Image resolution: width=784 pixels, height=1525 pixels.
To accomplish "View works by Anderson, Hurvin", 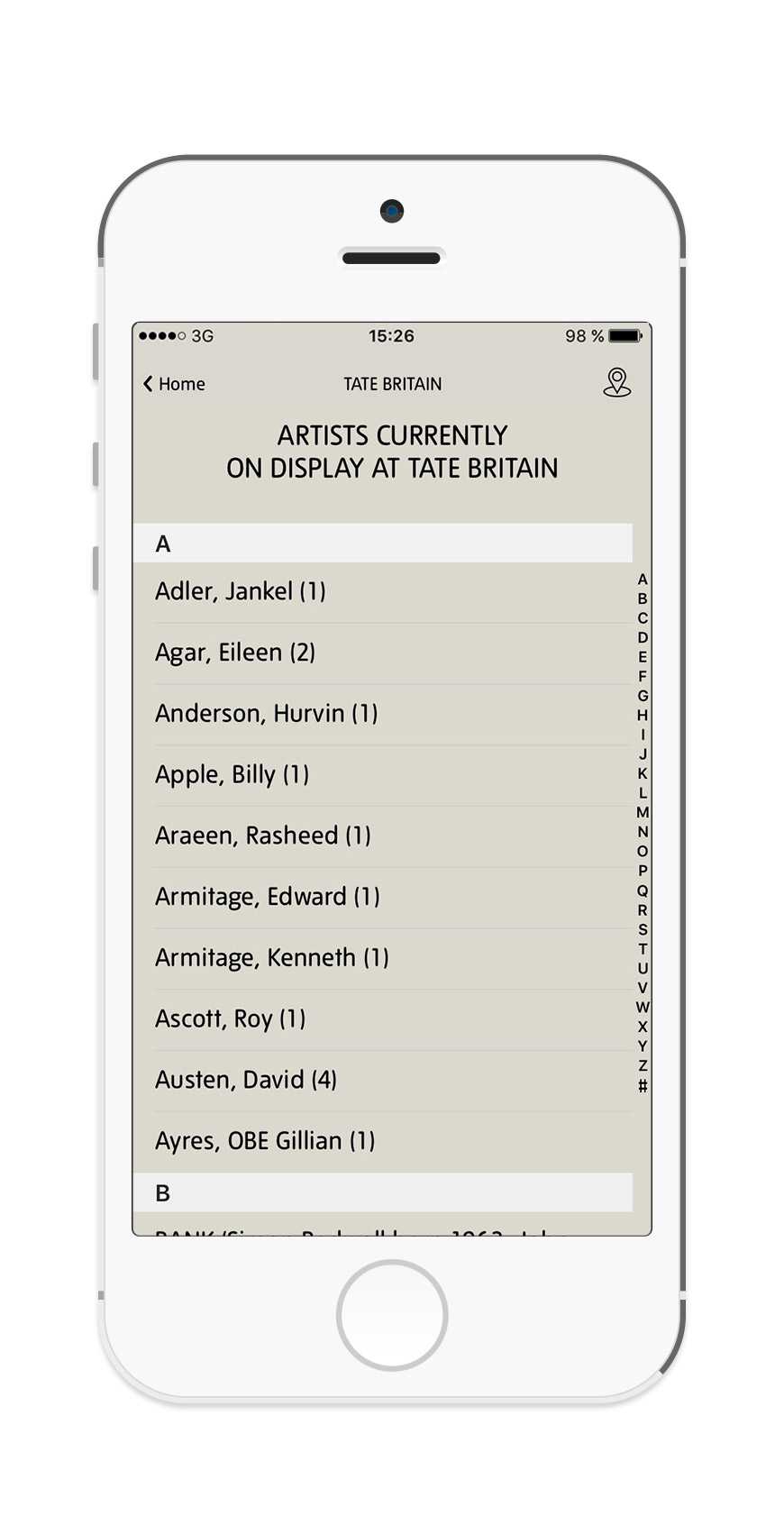I will coord(383,715).
